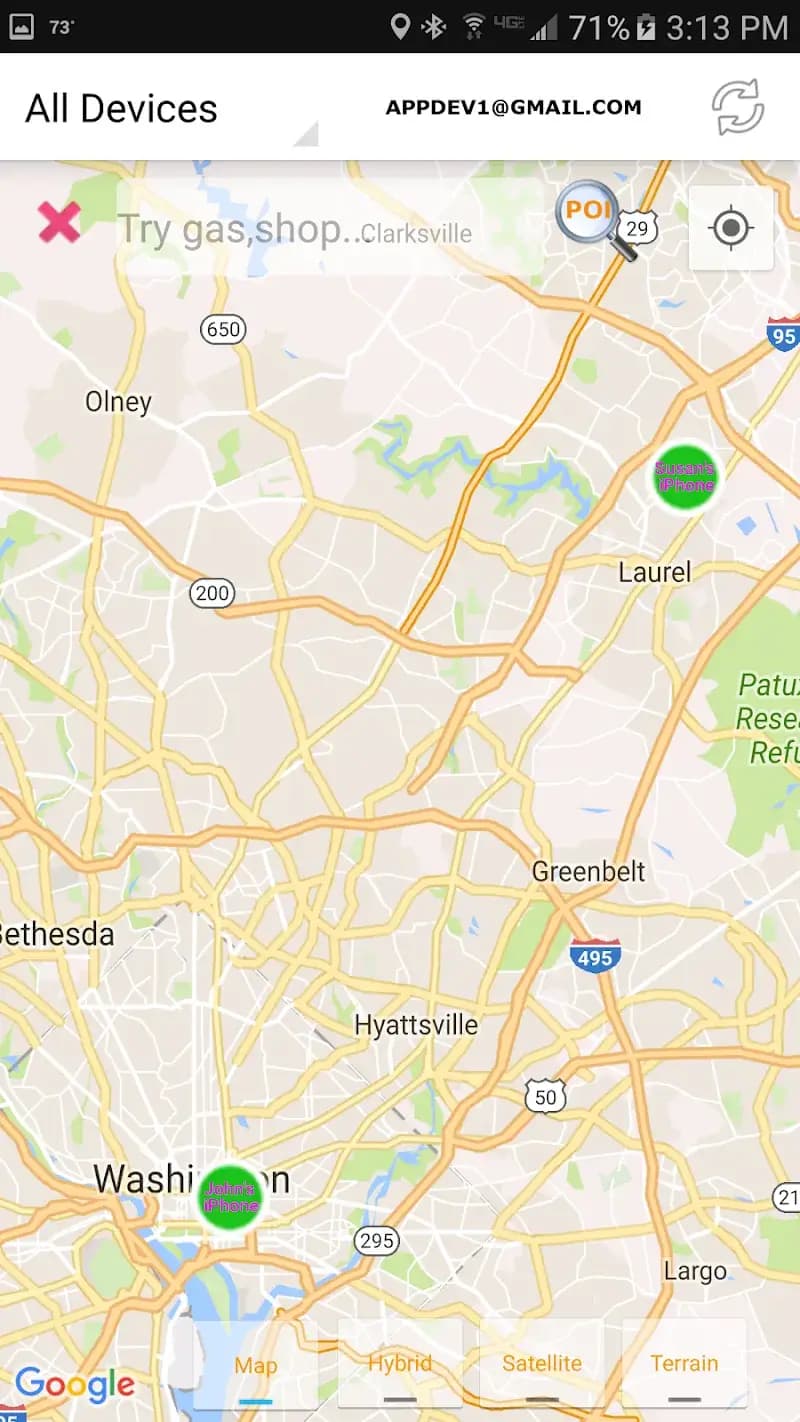
Task: Expand the All Devices dropdown
Action: point(165,109)
